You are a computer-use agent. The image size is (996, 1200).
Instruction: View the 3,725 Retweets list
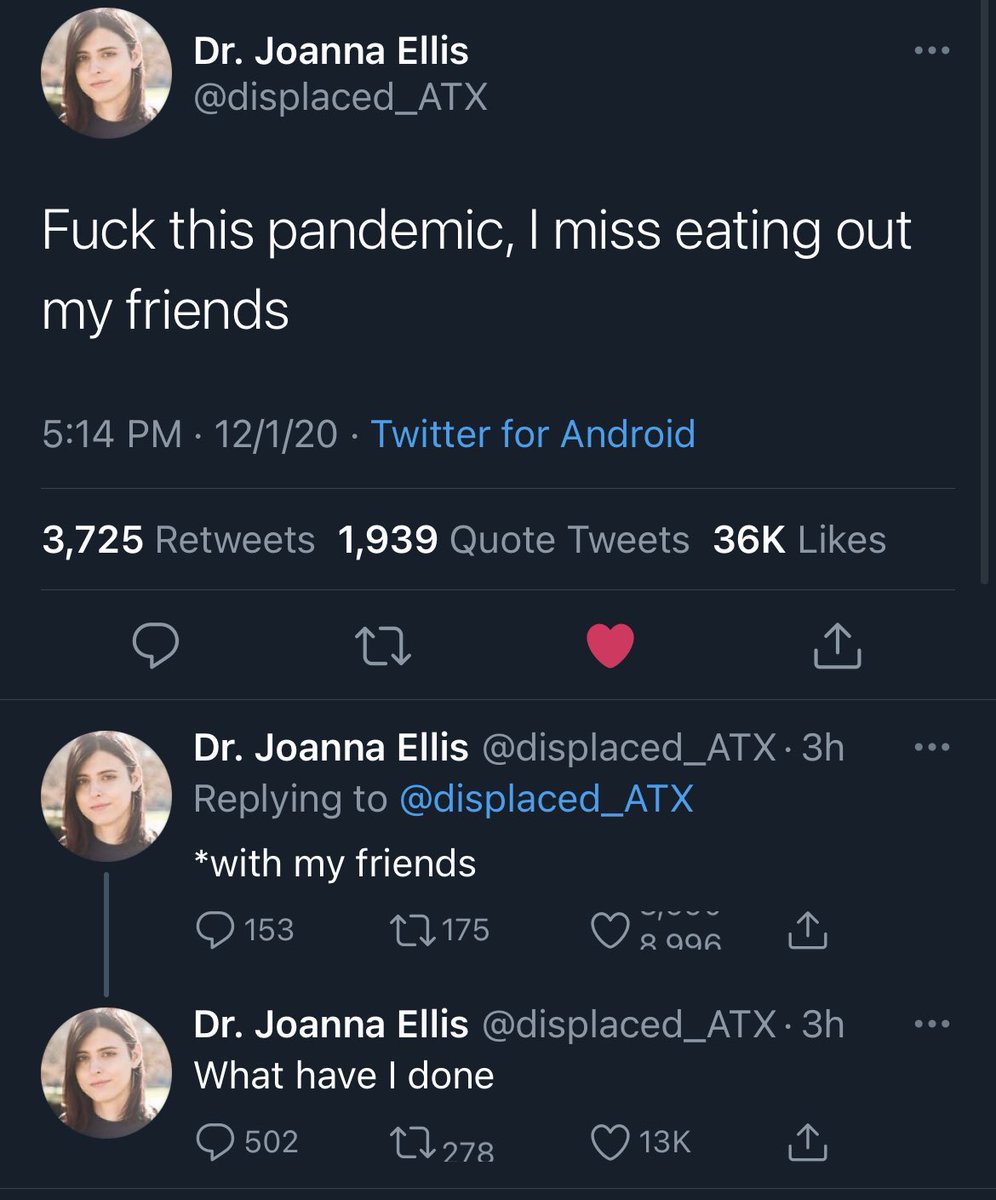coord(178,540)
